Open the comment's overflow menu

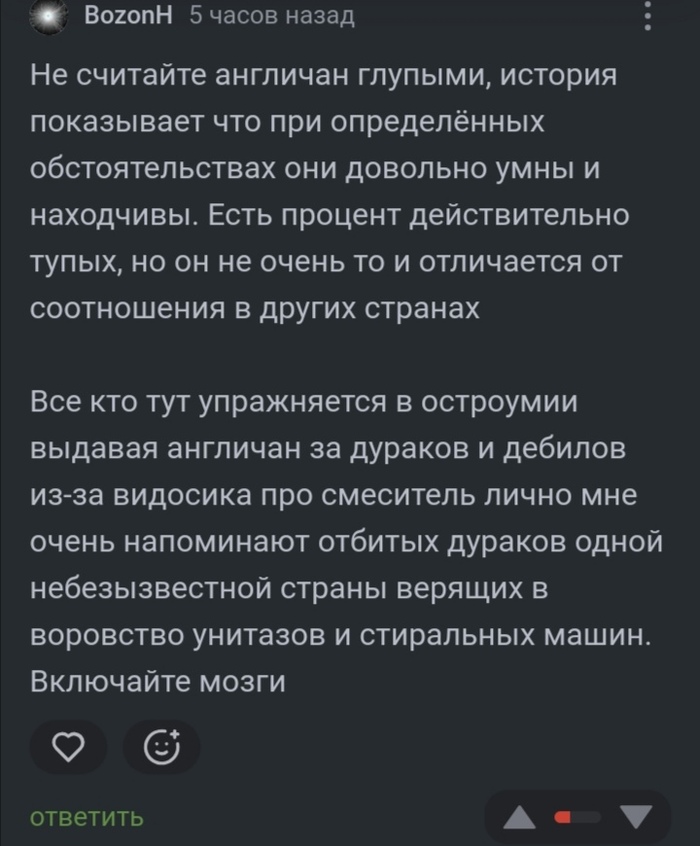pos(646,16)
